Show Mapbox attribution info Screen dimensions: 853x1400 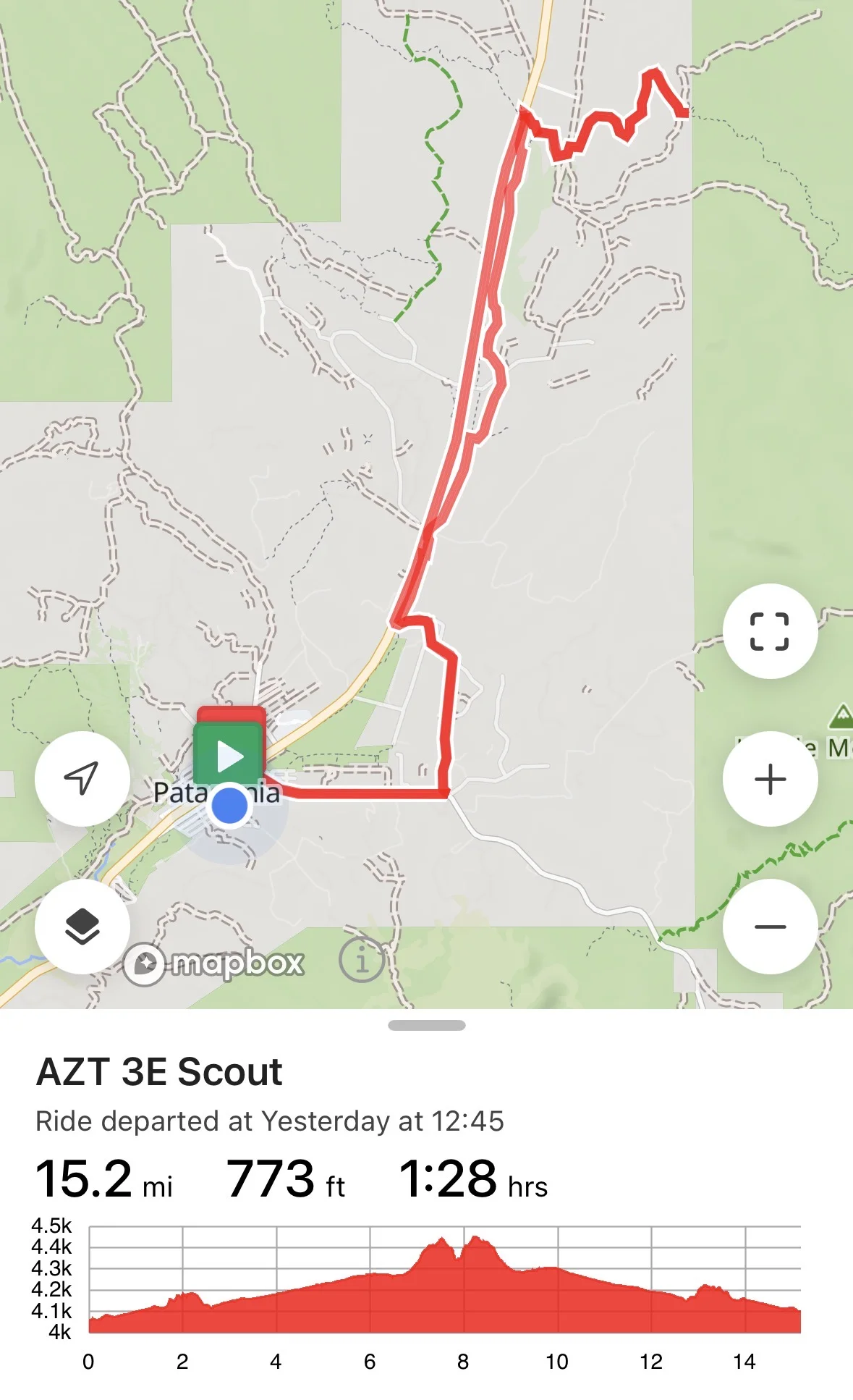pyautogui.click(x=361, y=961)
